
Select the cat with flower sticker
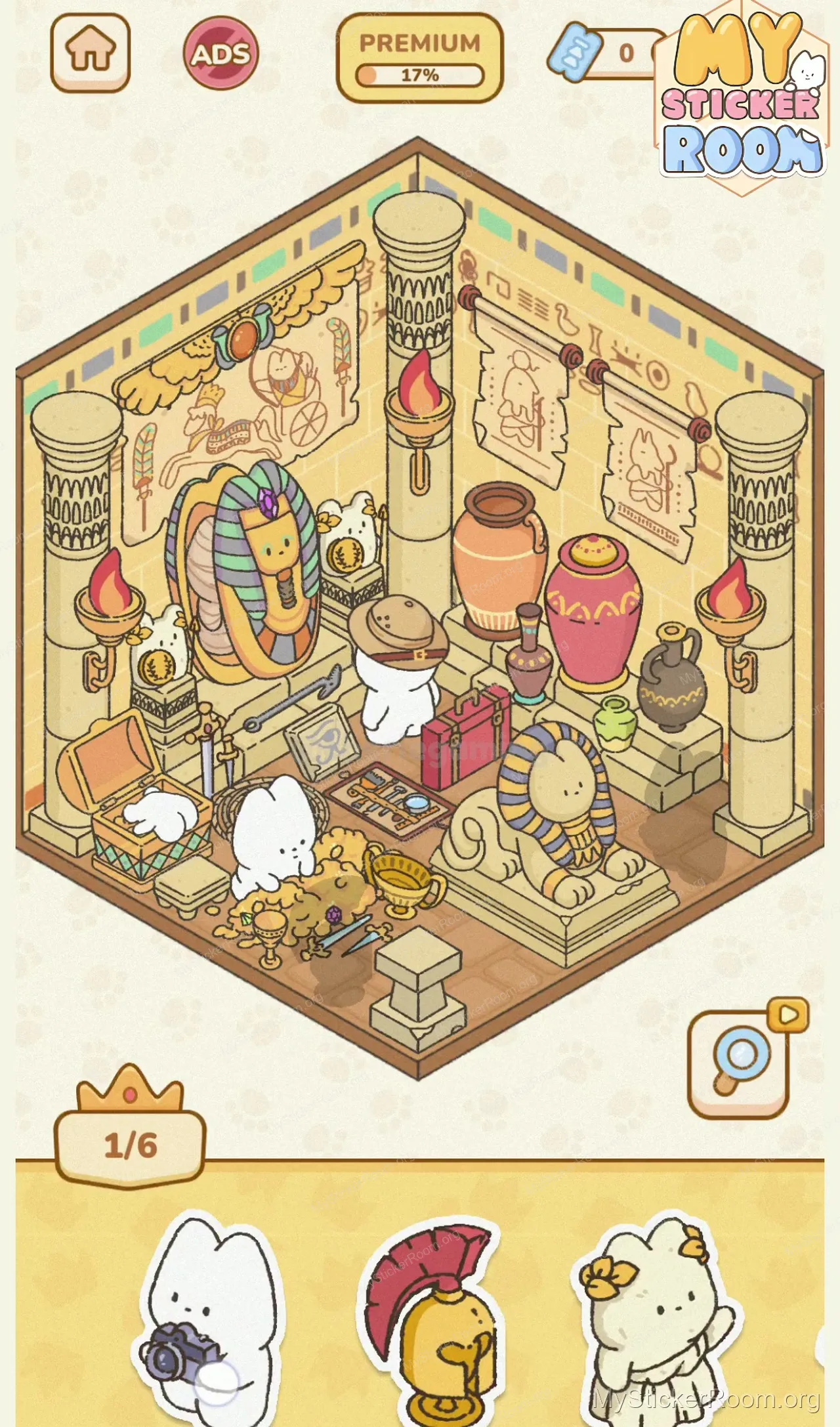tap(656, 1313)
